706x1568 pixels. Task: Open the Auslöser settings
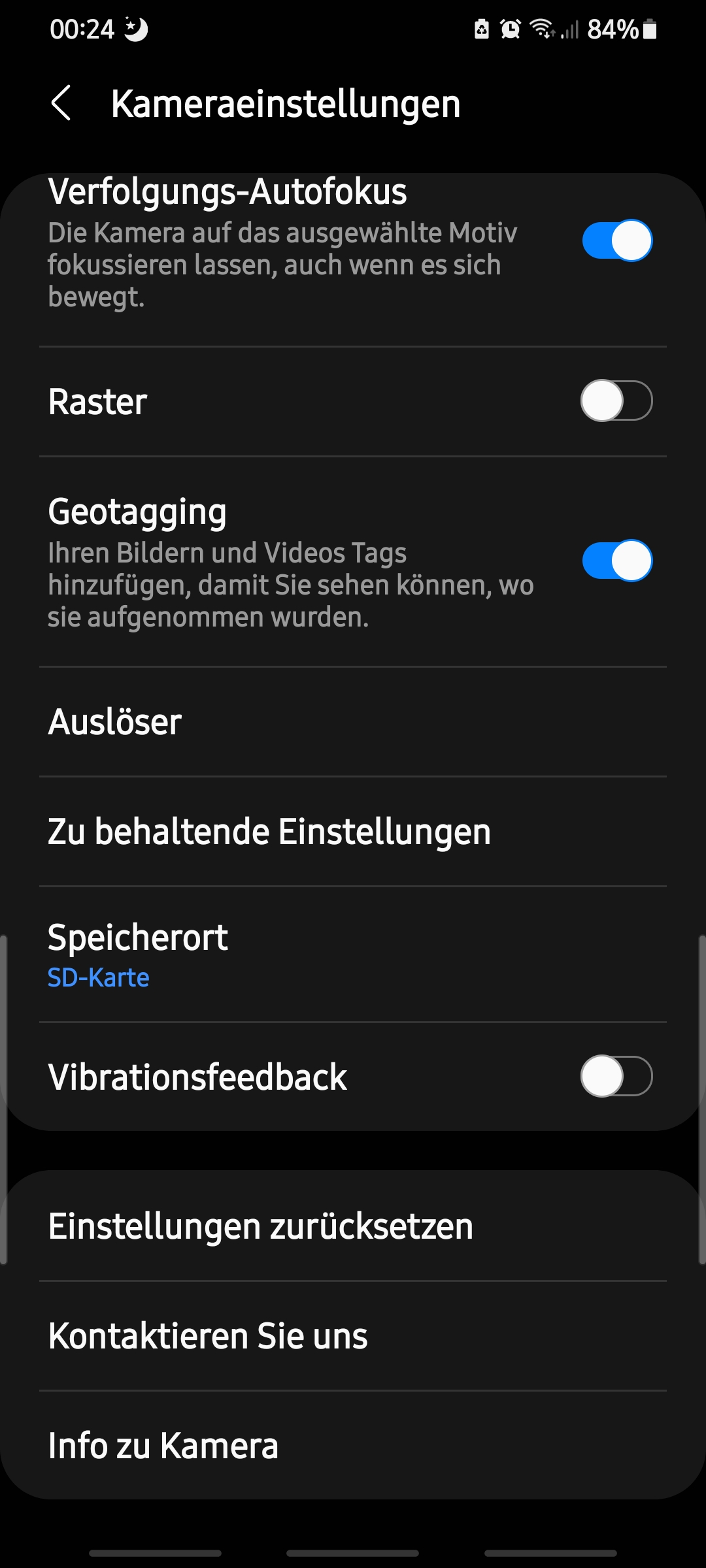[x=353, y=722]
